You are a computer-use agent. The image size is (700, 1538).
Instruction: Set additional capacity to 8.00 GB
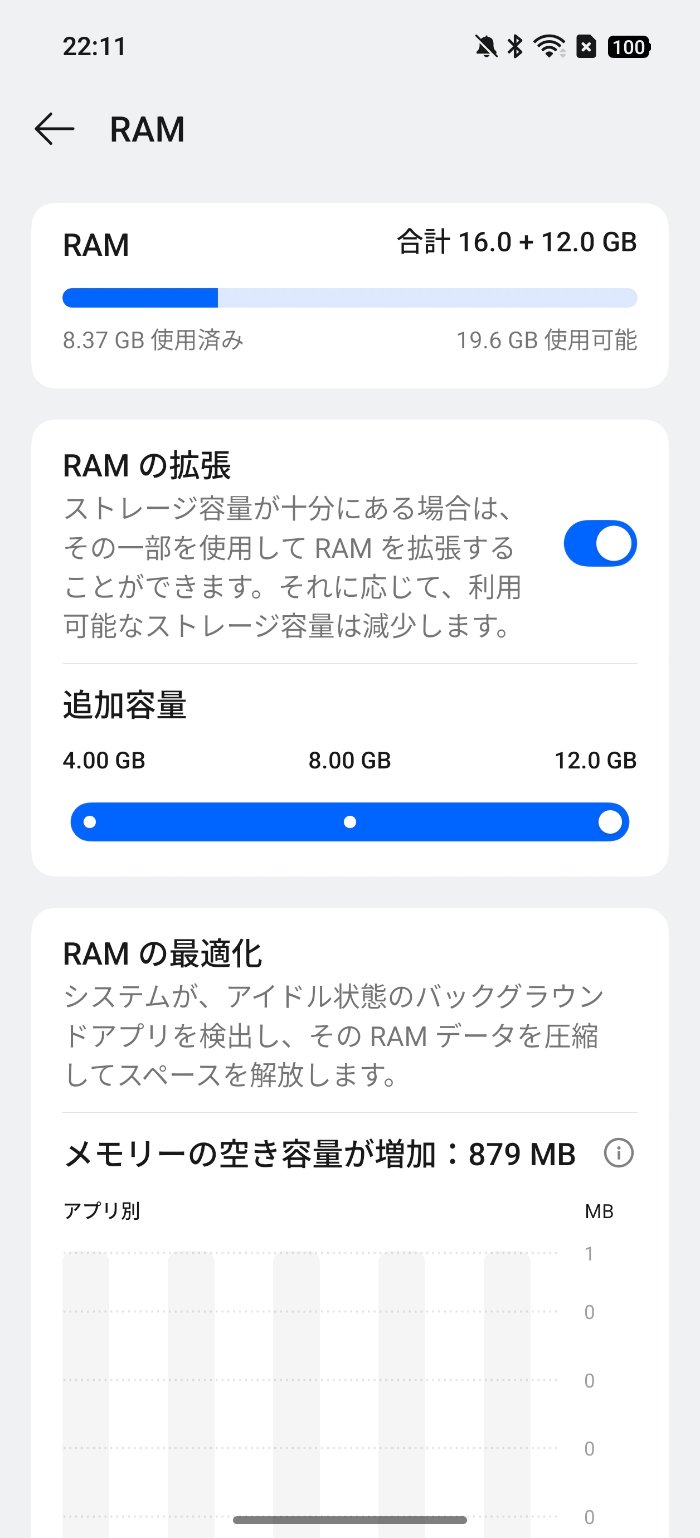350,822
